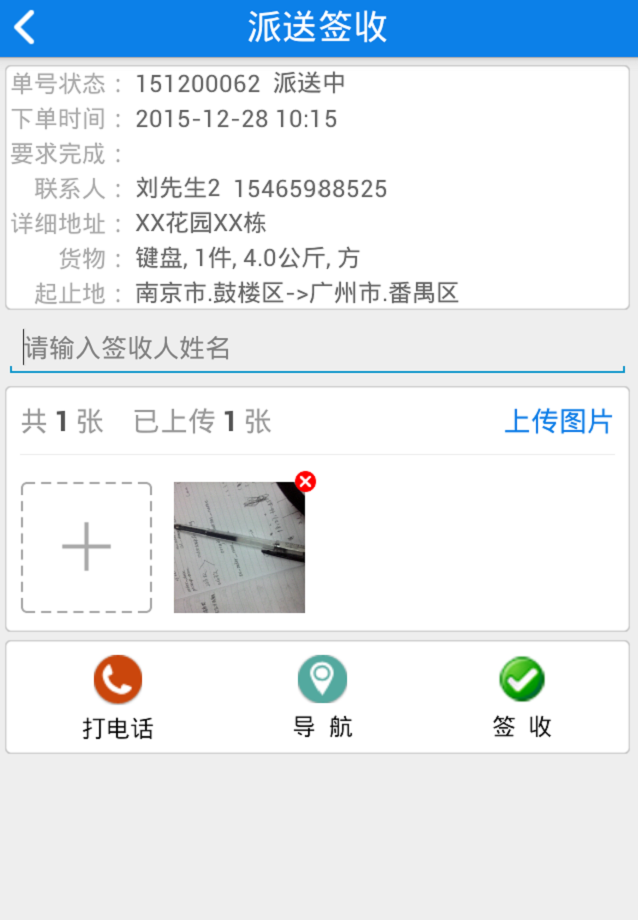This screenshot has height=920, width=638.
Task: Tap the 上传图片 link
Action: pyautogui.click(x=557, y=421)
